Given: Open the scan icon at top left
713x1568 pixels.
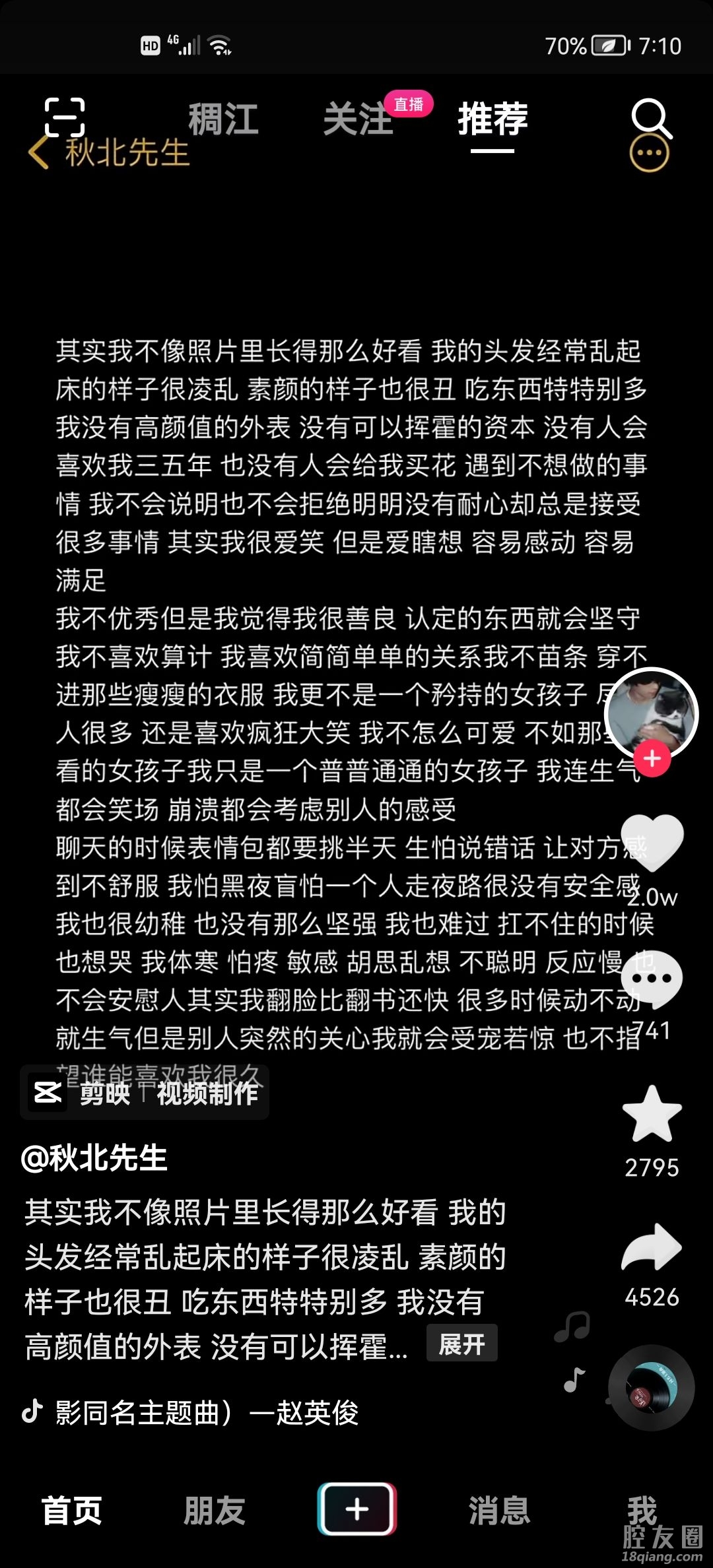Looking at the screenshot, I should click(64, 117).
